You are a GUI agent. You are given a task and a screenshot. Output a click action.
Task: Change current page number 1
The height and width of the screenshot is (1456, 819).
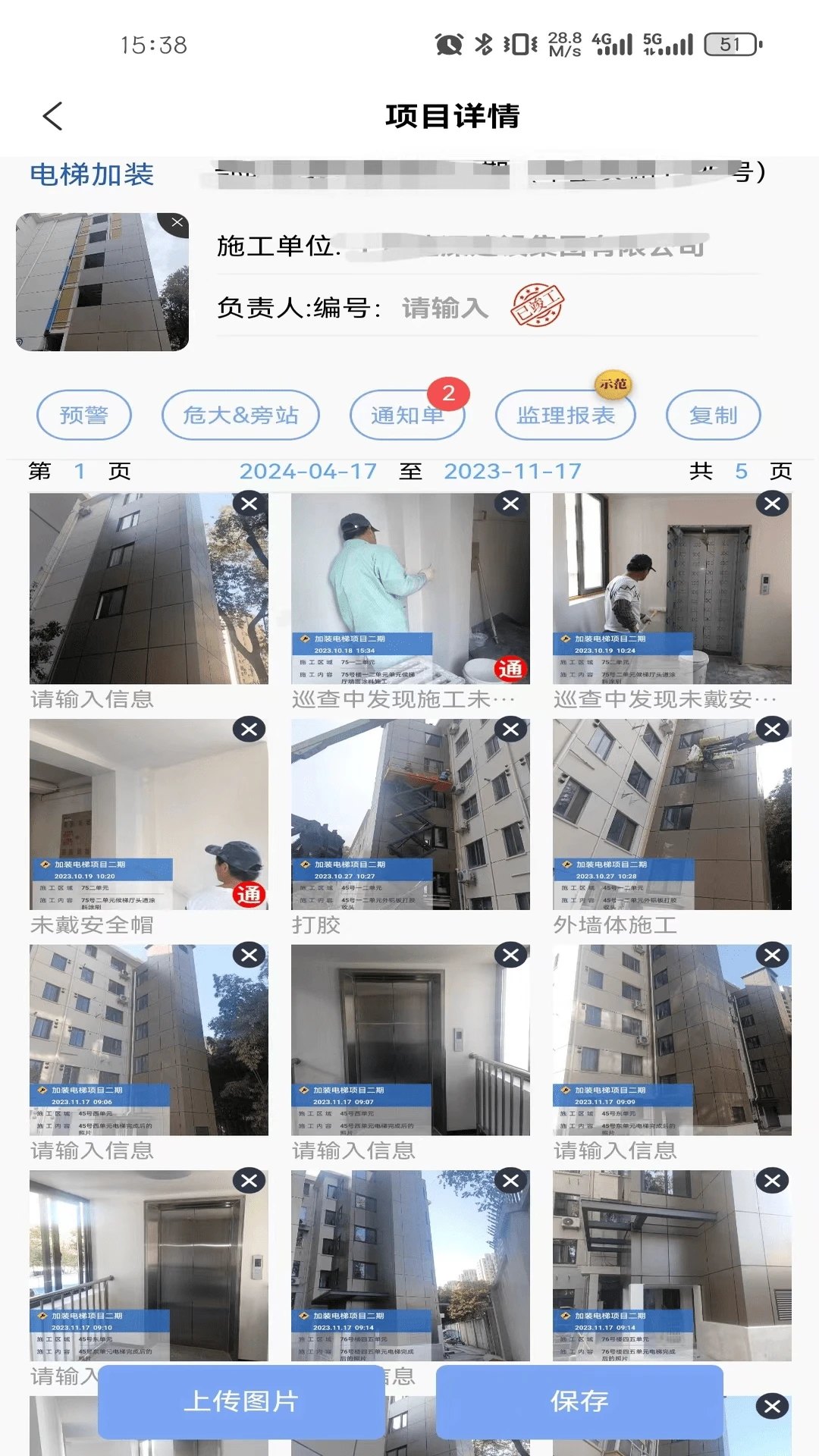80,472
